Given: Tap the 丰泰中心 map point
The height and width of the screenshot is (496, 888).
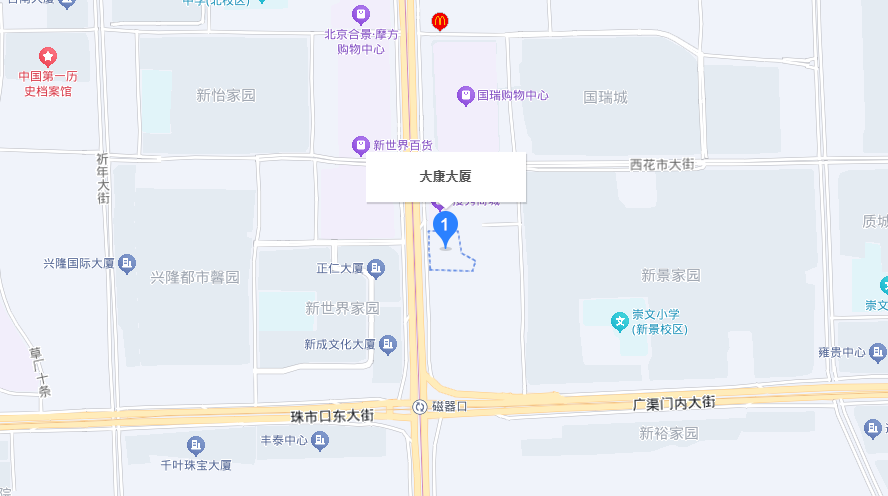Looking at the screenshot, I should click(x=321, y=440).
